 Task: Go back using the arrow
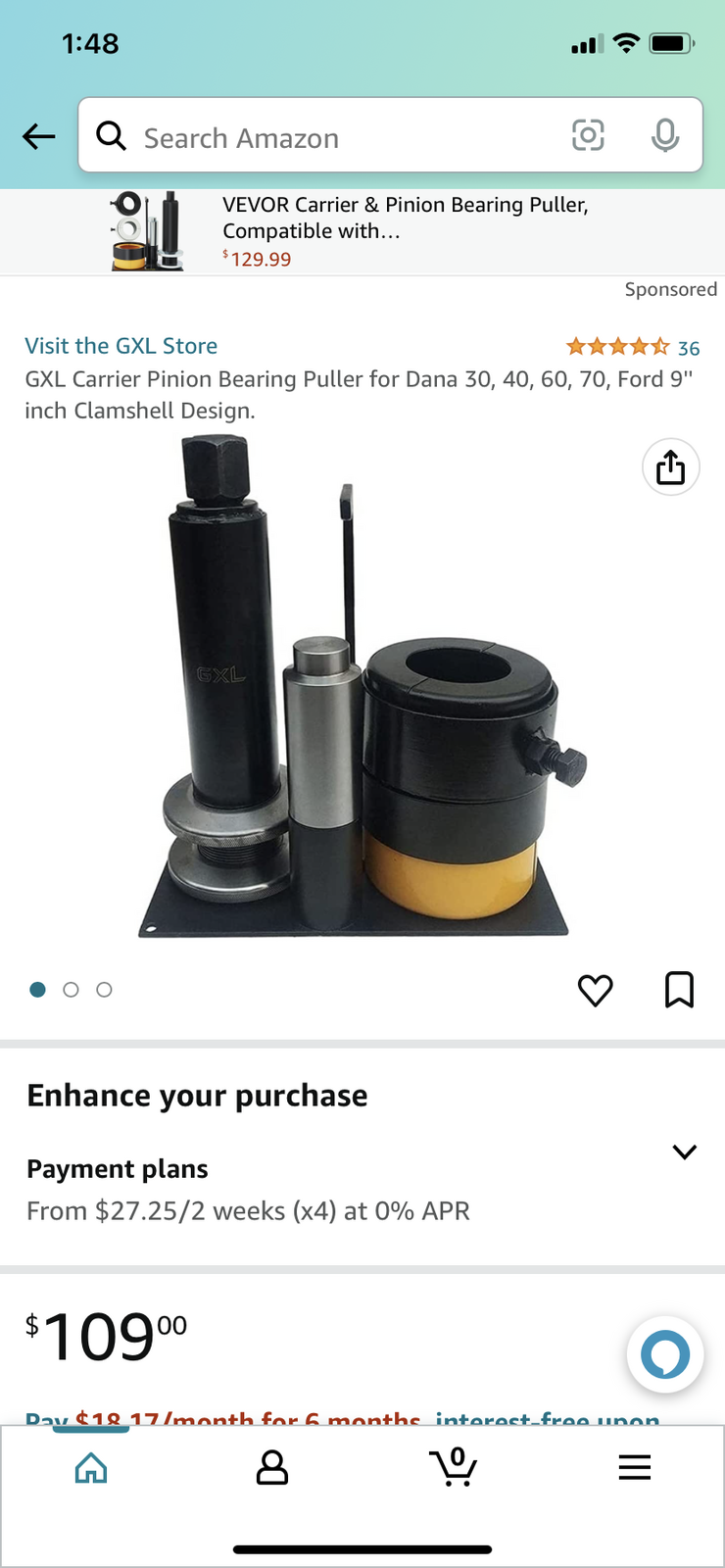(39, 136)
